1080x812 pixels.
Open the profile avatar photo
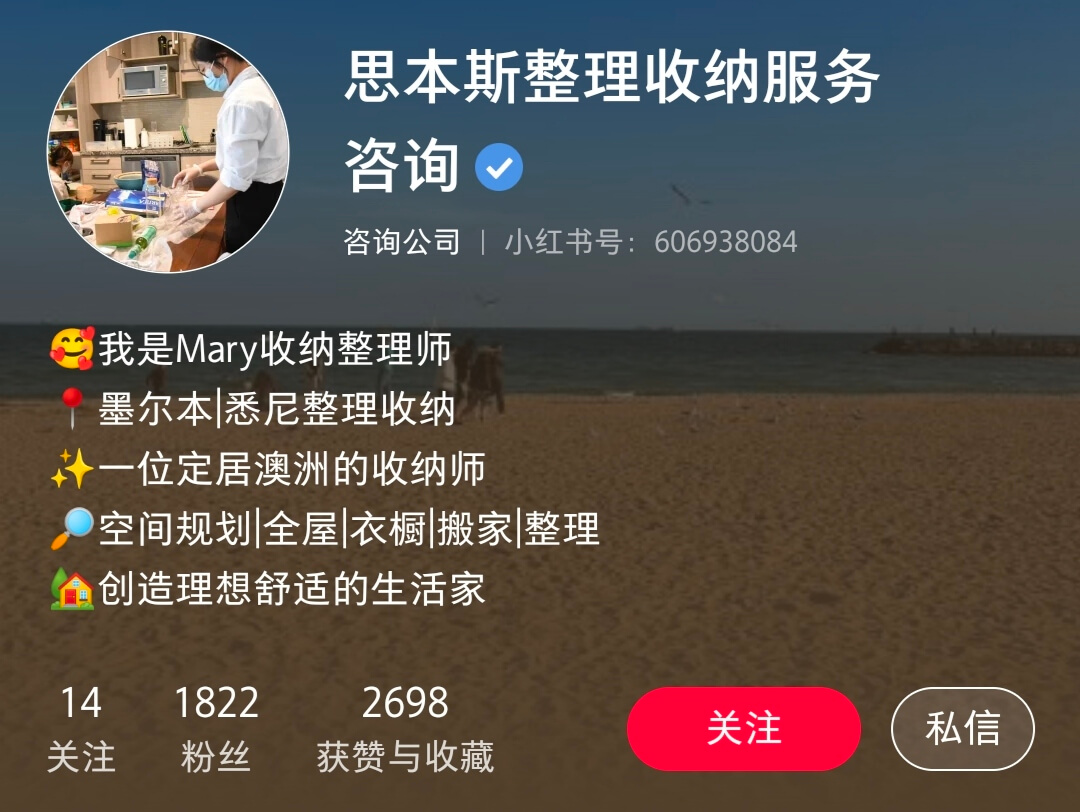[x=168, y=152]
